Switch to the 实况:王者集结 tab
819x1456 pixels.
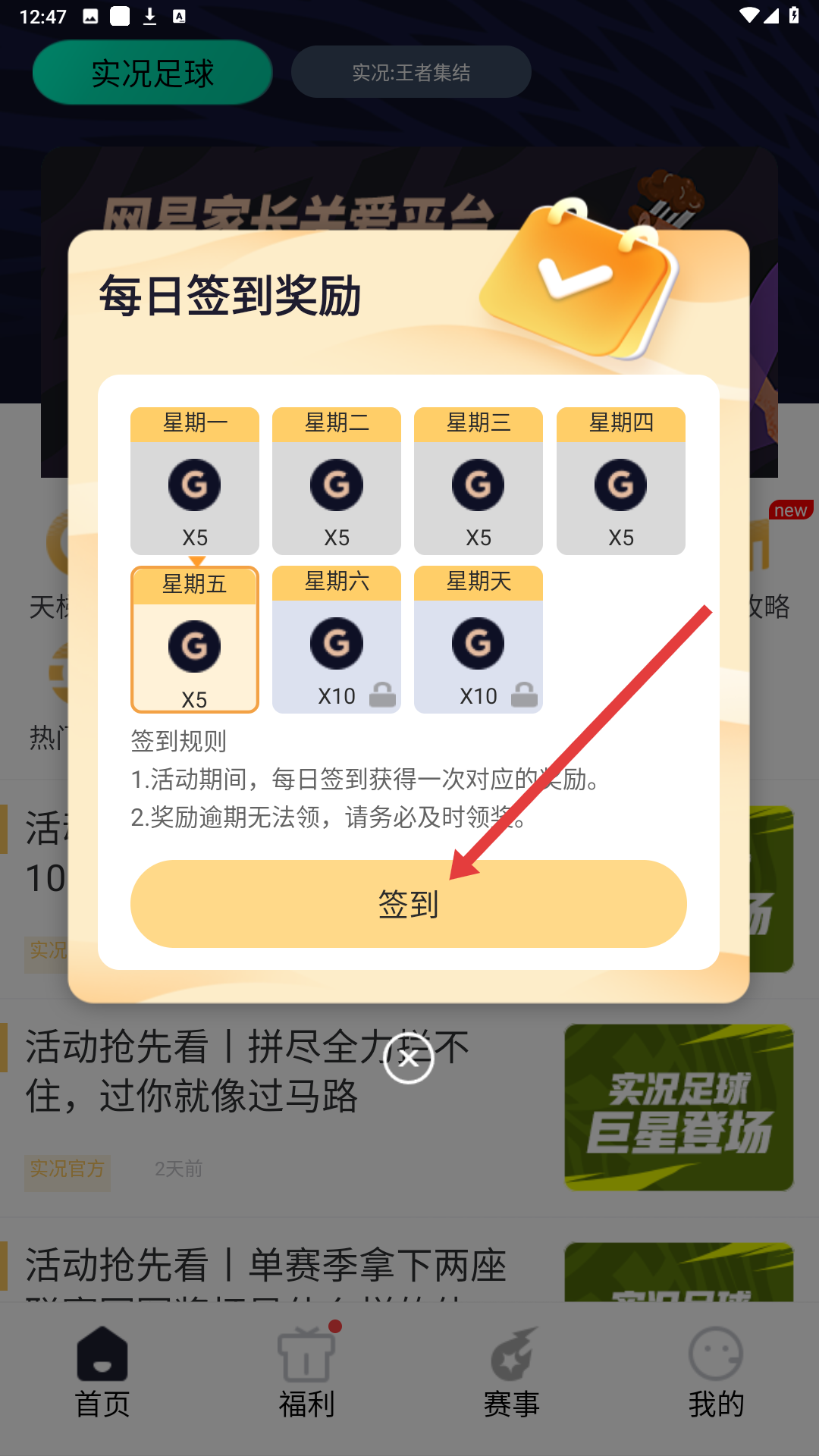(x=411, y=73)
